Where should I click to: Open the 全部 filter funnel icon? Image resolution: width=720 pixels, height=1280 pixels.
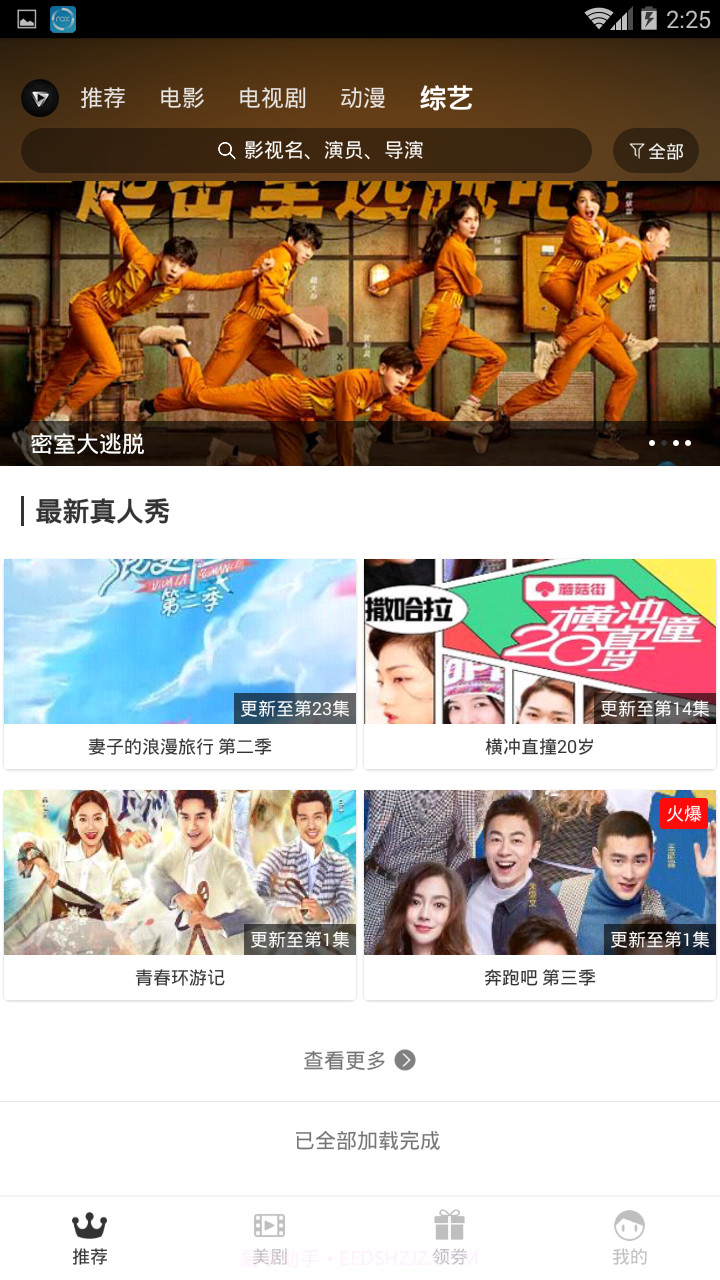[636, 150]
